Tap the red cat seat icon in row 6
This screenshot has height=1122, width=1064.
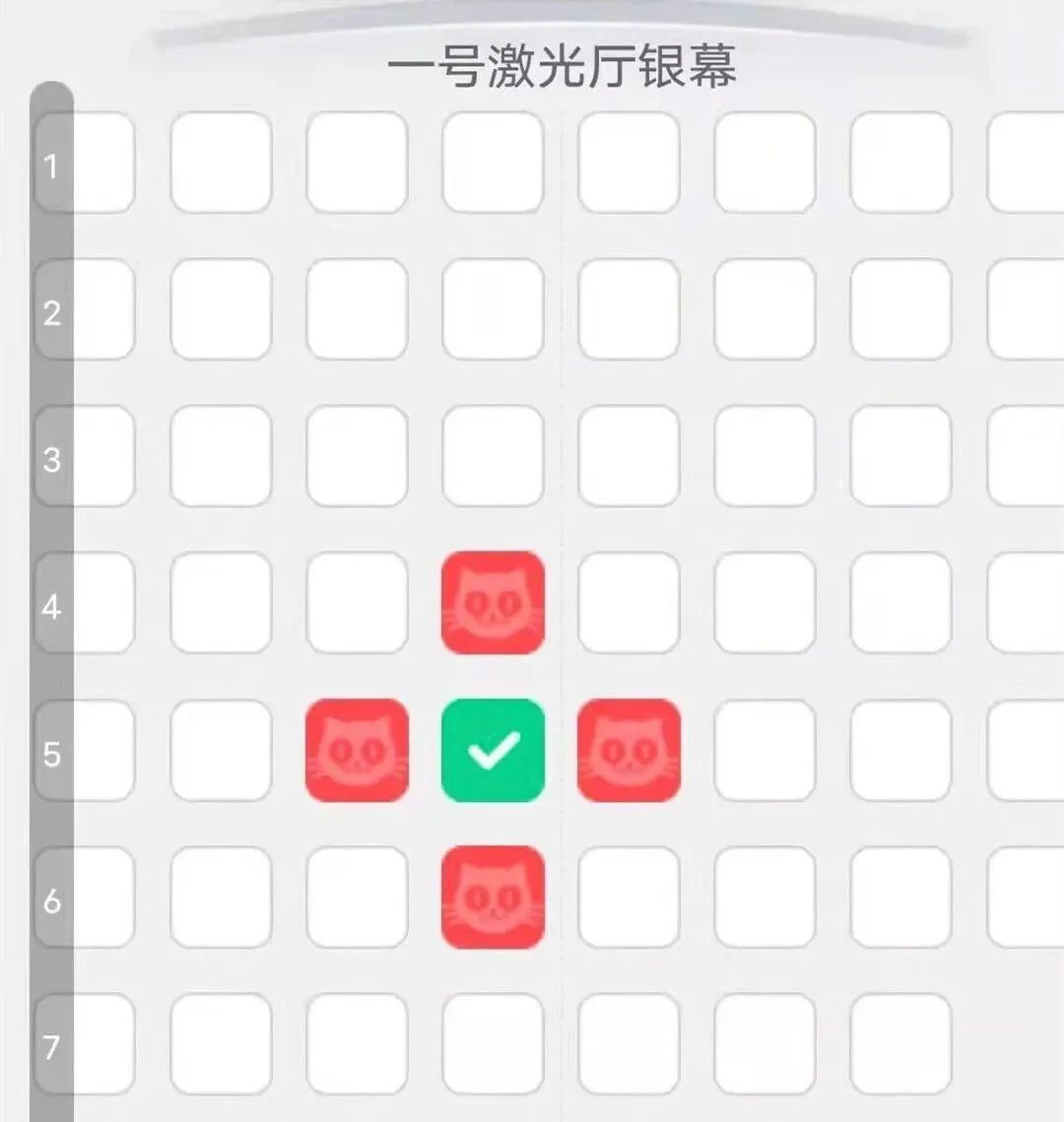pos(494,896)
